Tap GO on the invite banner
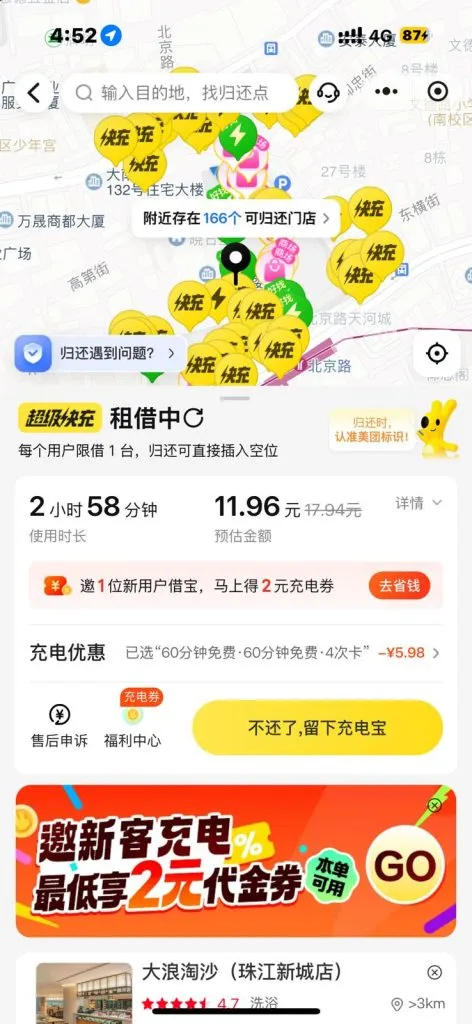The height and width of the screenshot is (1024, 472). tap(405, 865)
